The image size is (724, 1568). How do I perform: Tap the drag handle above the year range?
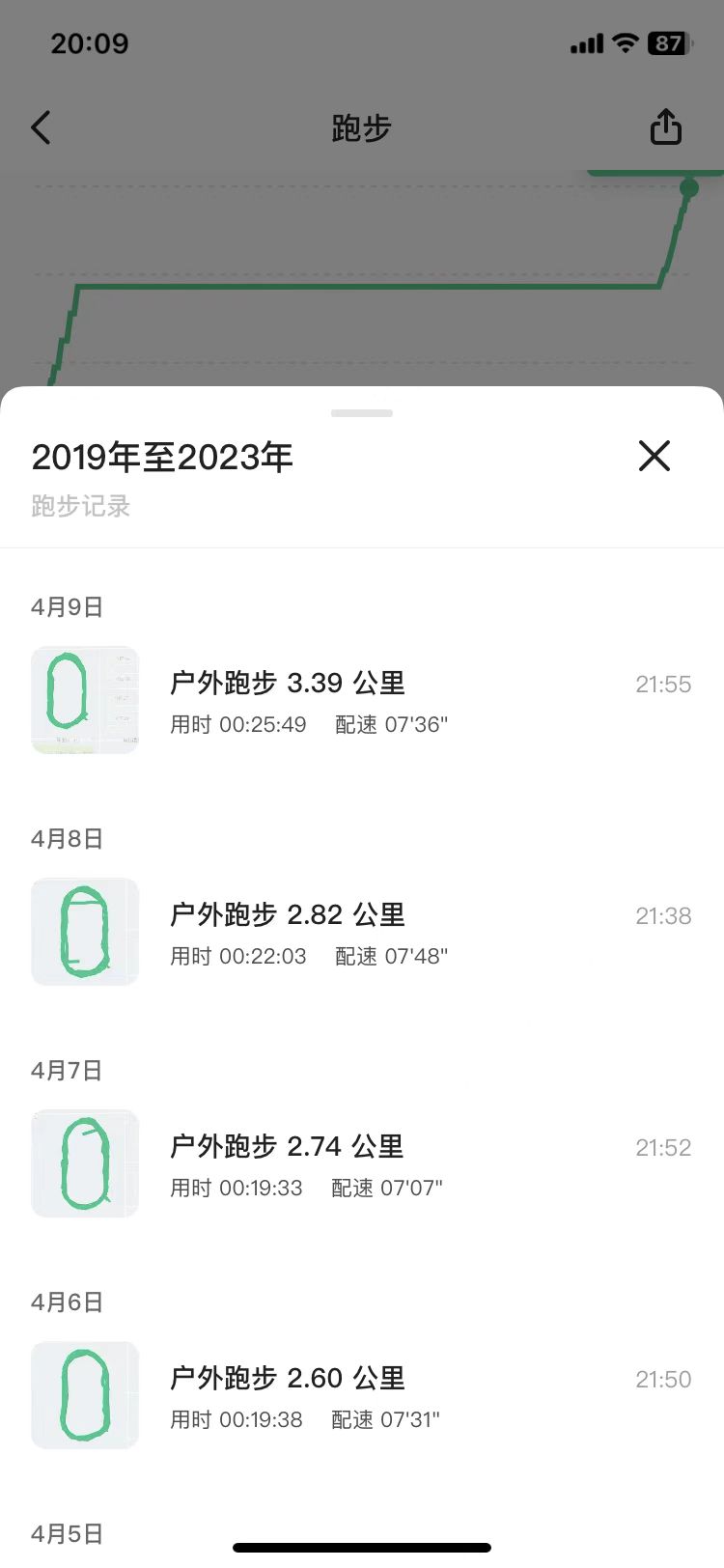pos(362,412)
